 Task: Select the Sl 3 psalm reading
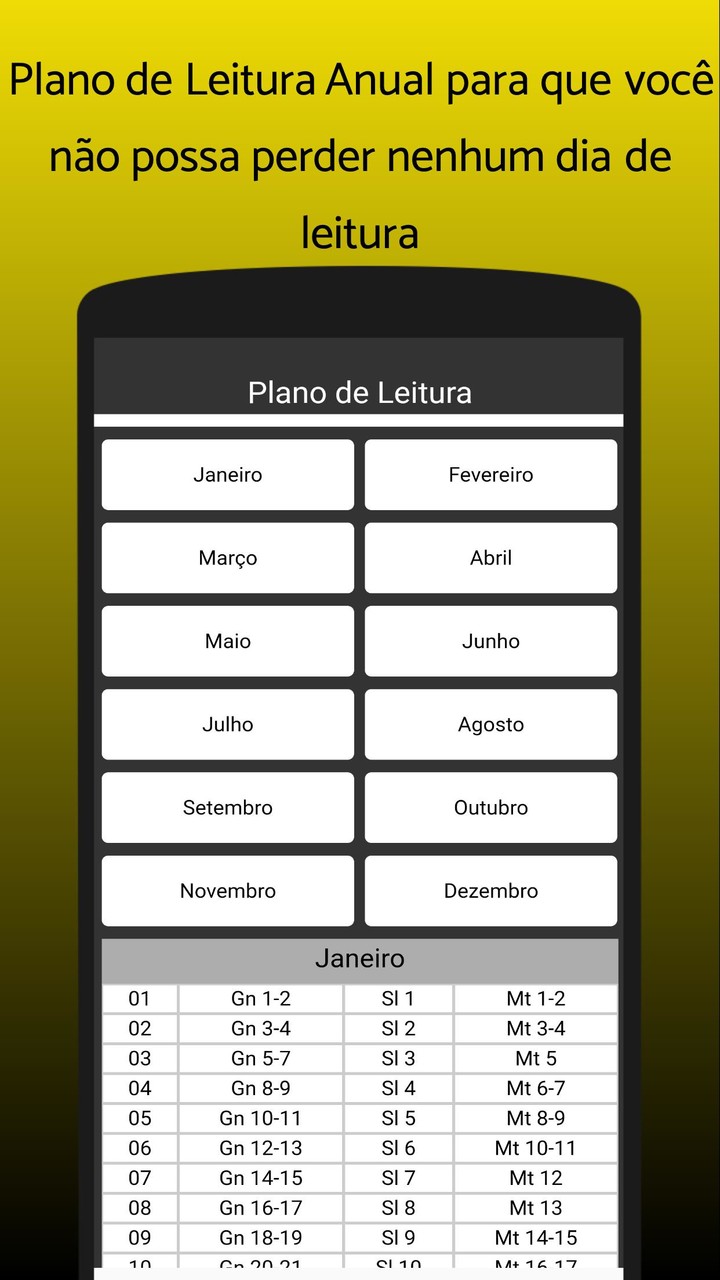pos(400,1058)
